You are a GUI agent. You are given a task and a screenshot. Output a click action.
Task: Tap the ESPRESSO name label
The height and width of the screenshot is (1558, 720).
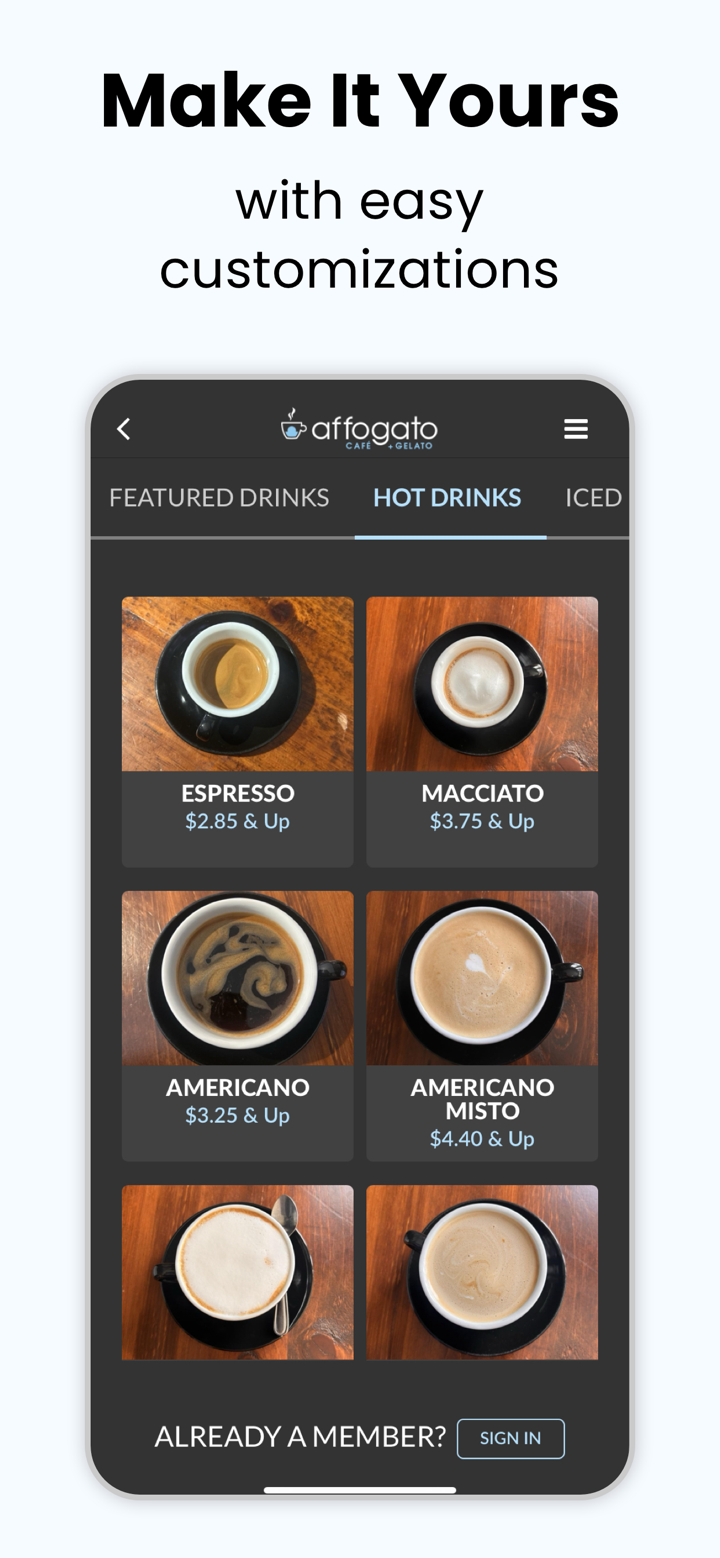point(237,792)
